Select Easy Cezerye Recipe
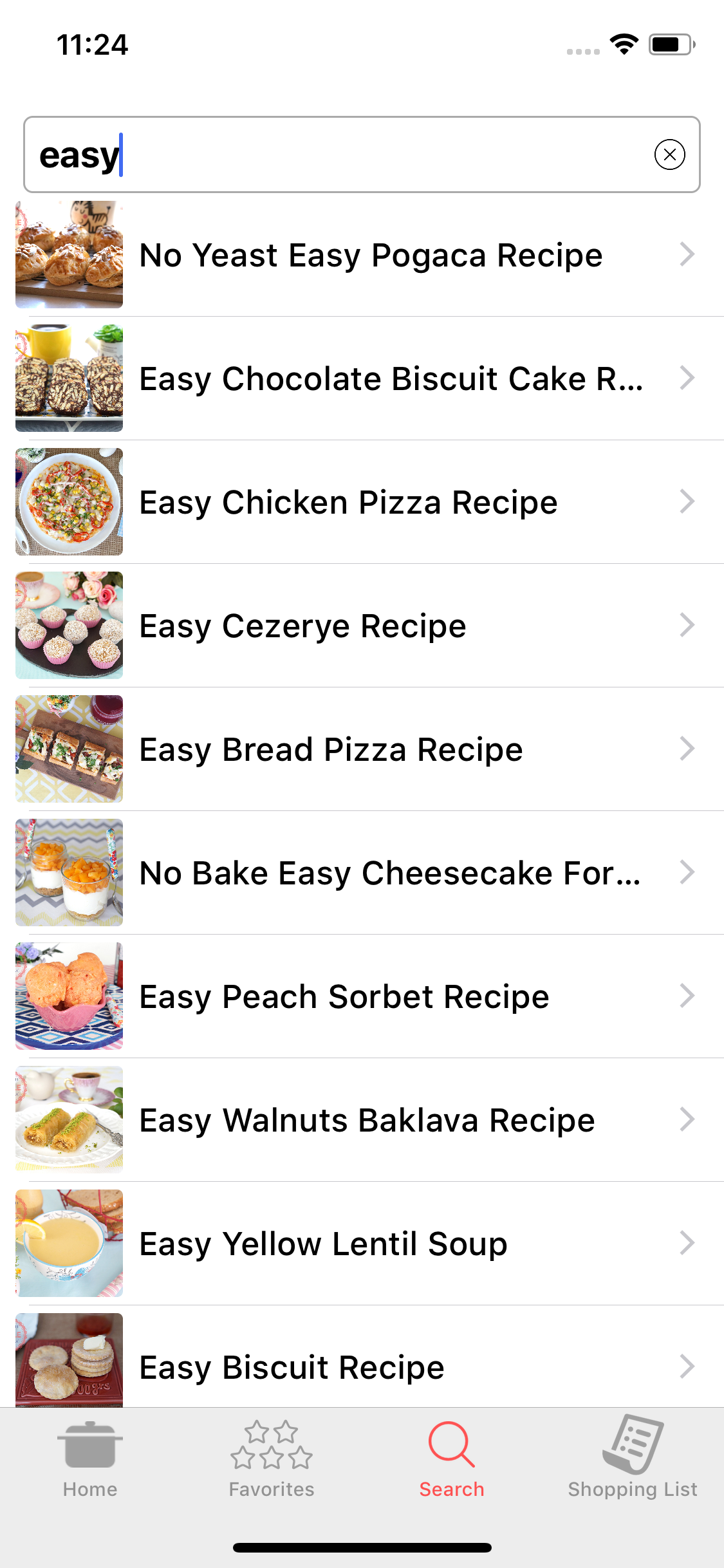Screen dimensions: 724x1568 click(x=302, y=626)
